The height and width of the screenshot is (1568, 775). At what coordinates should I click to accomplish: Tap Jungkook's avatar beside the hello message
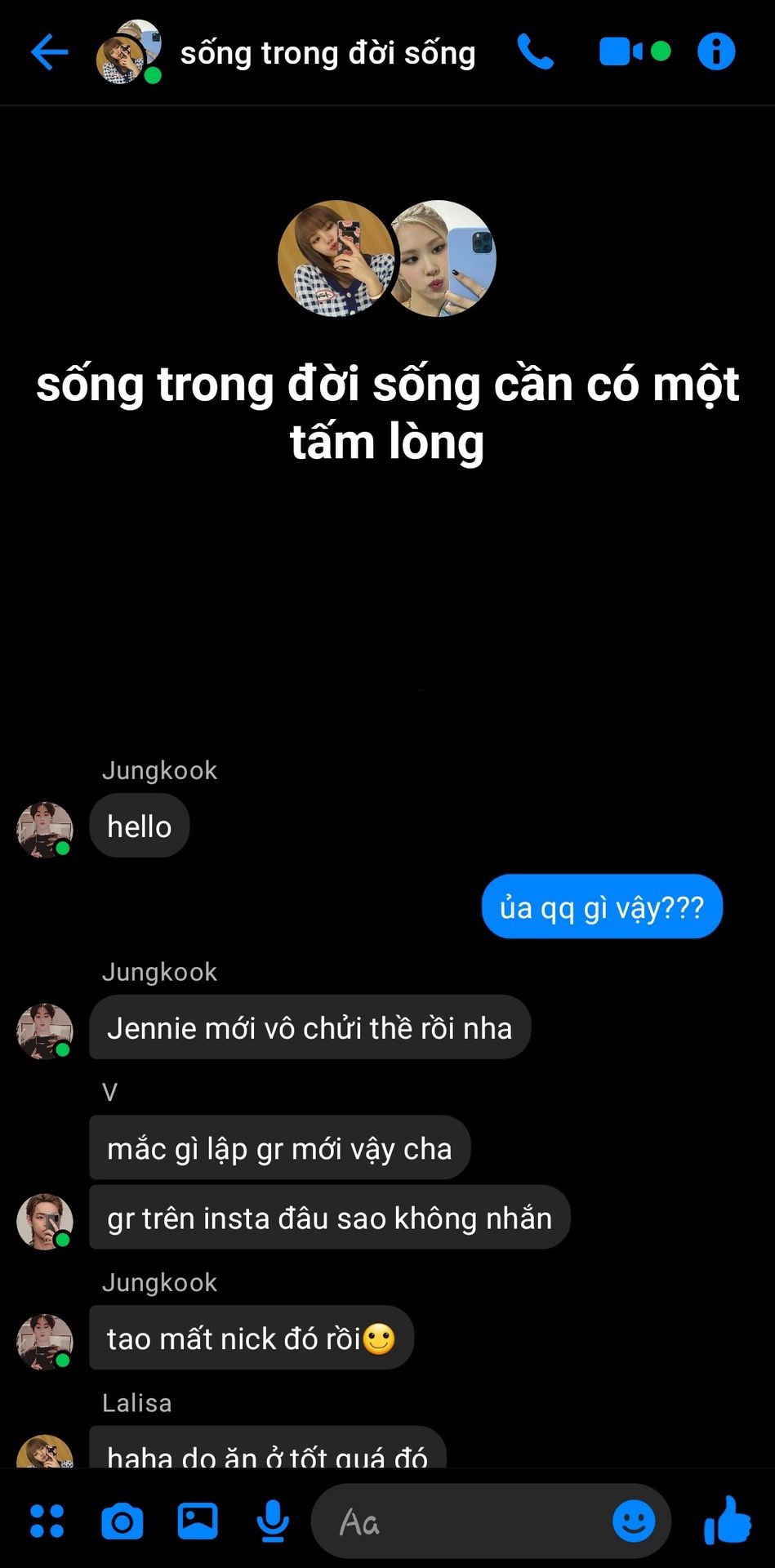(45, 829)
